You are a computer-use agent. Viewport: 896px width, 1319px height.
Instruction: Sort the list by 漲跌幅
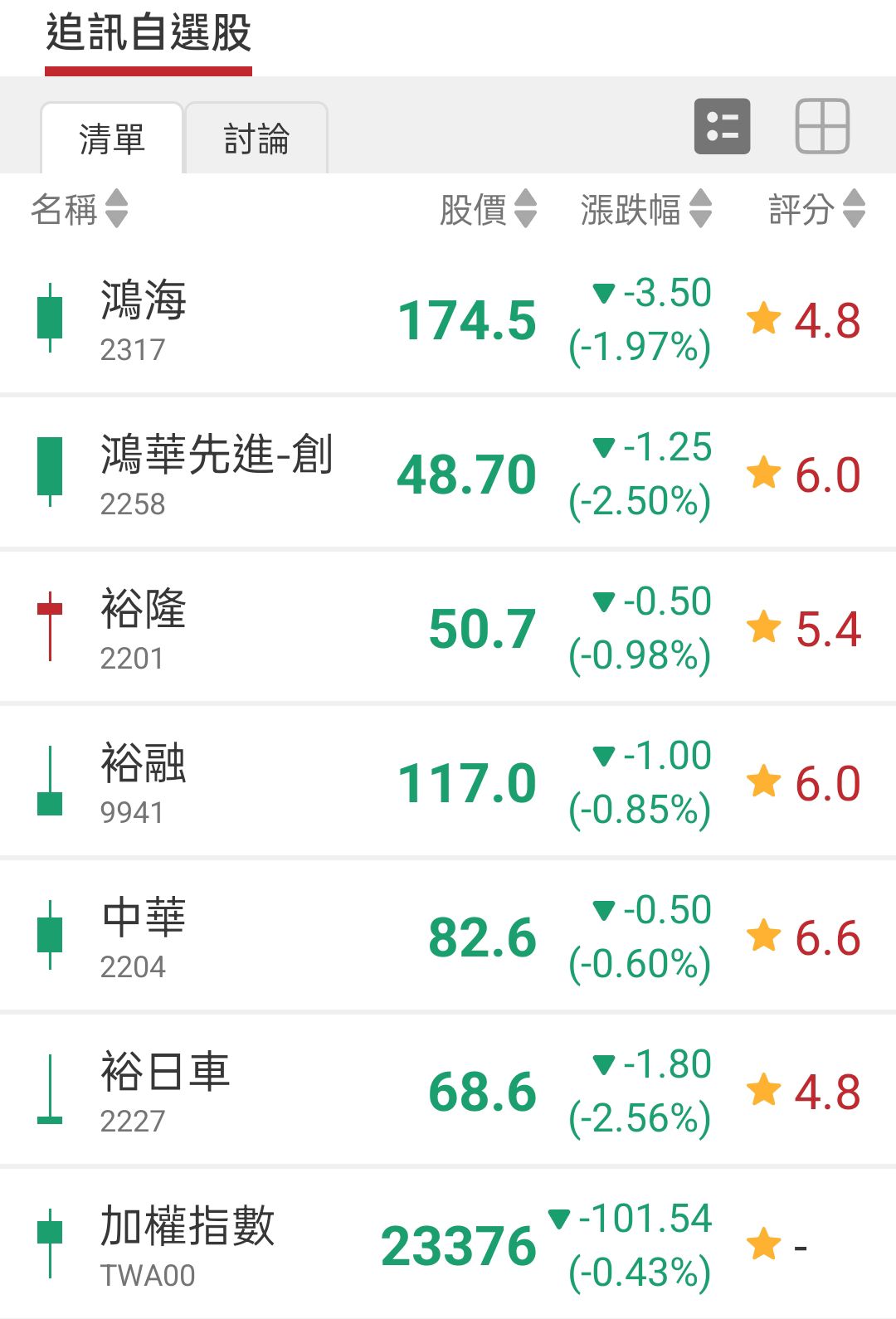tap(645, 209)
